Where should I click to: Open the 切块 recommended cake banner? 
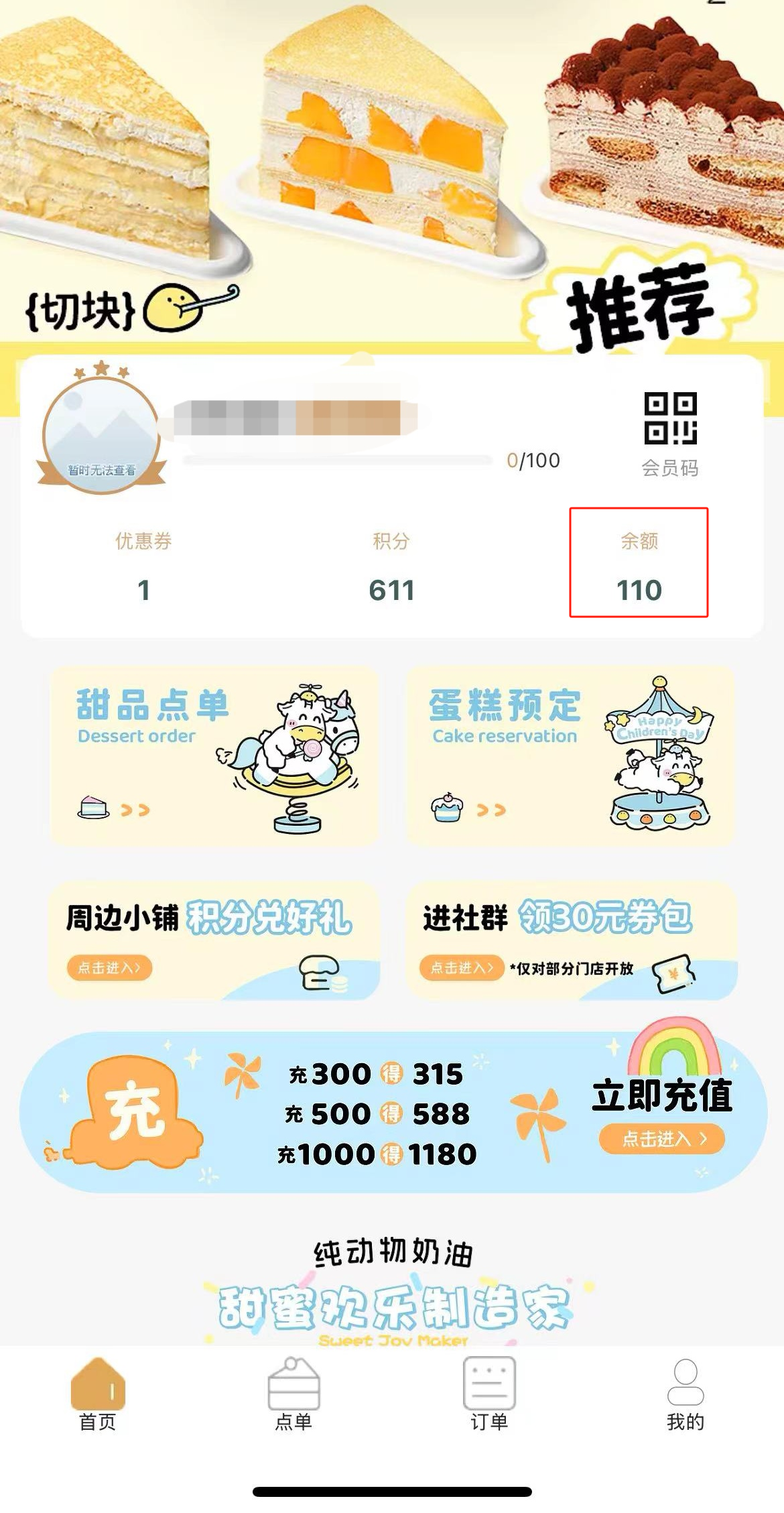[x=392, y=168]
